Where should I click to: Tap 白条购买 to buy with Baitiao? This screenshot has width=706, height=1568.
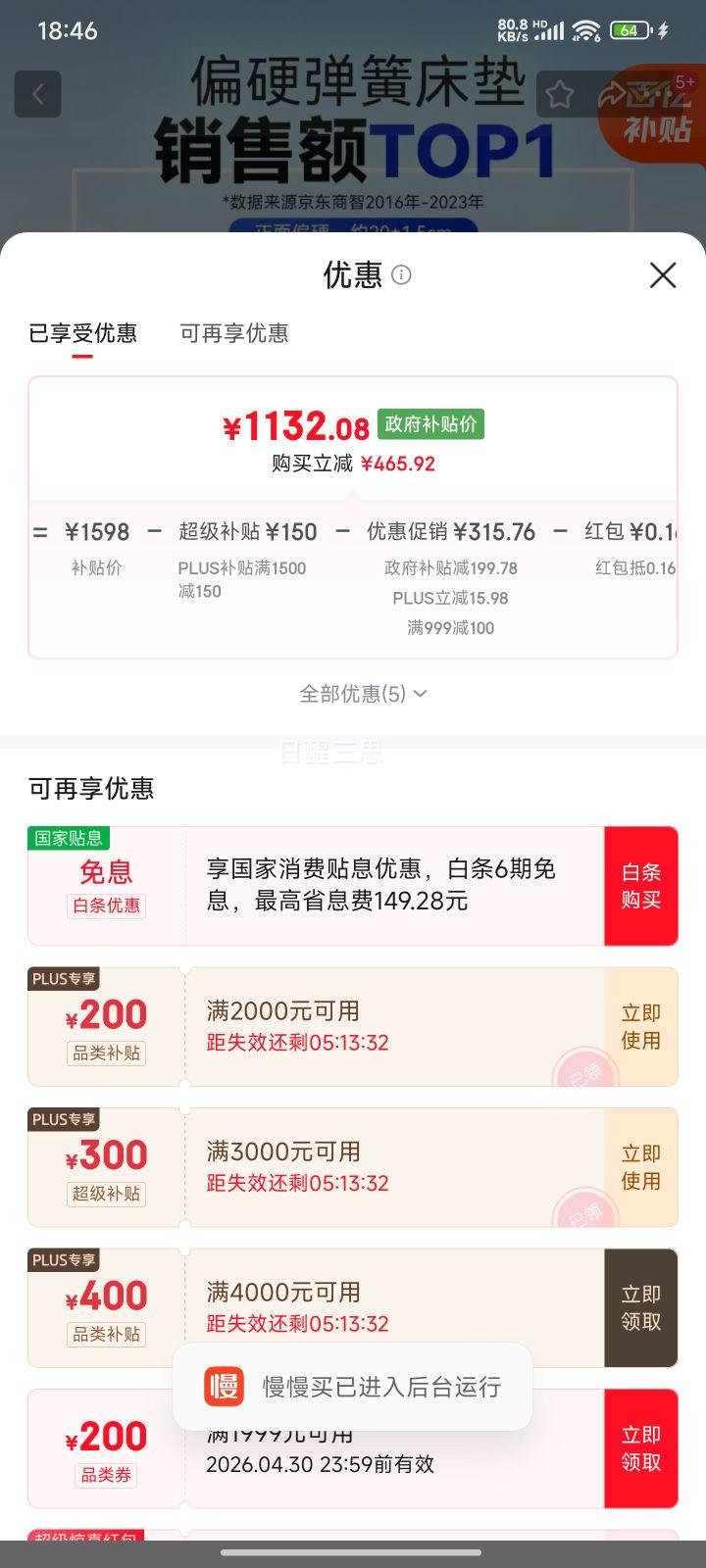point(641,886)
